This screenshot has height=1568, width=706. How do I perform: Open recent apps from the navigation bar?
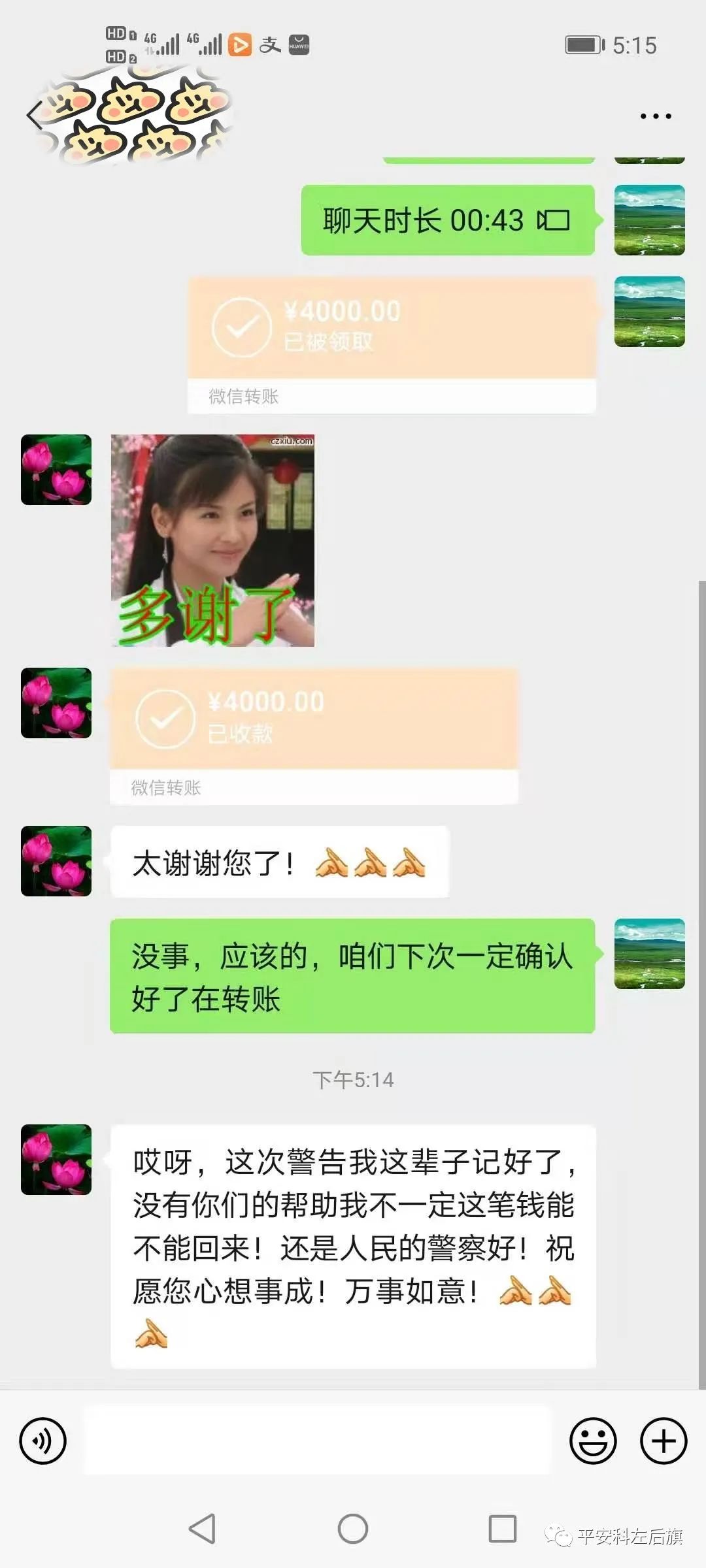[x=502, y=1529]
